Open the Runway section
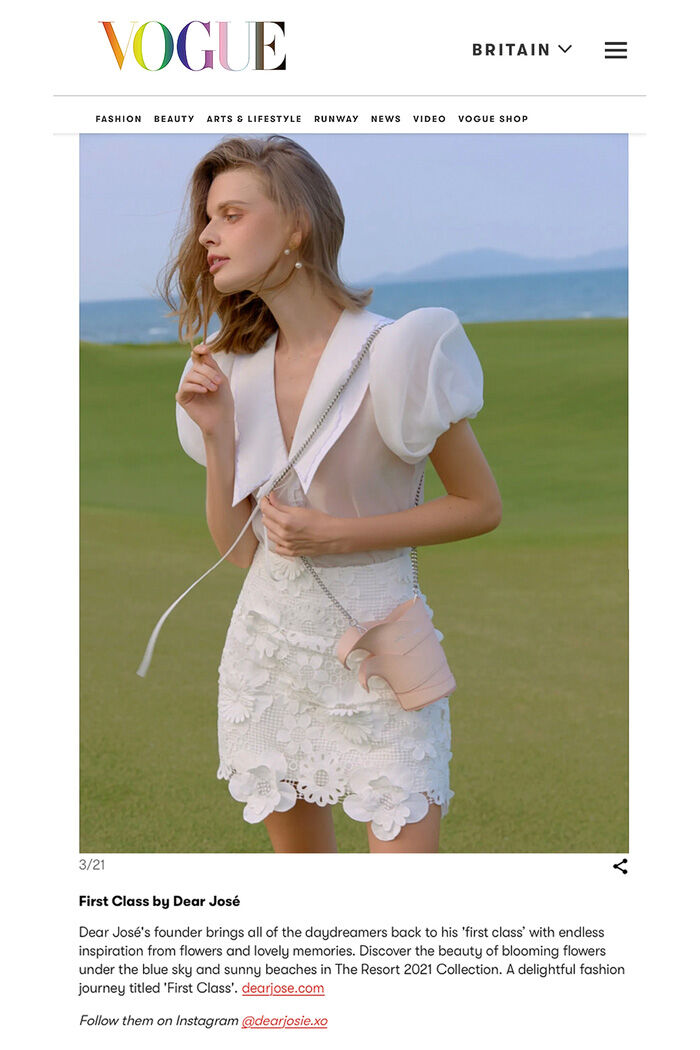Image resolution: width=700 pixels, height=1050 pixels. pos(336,119)
